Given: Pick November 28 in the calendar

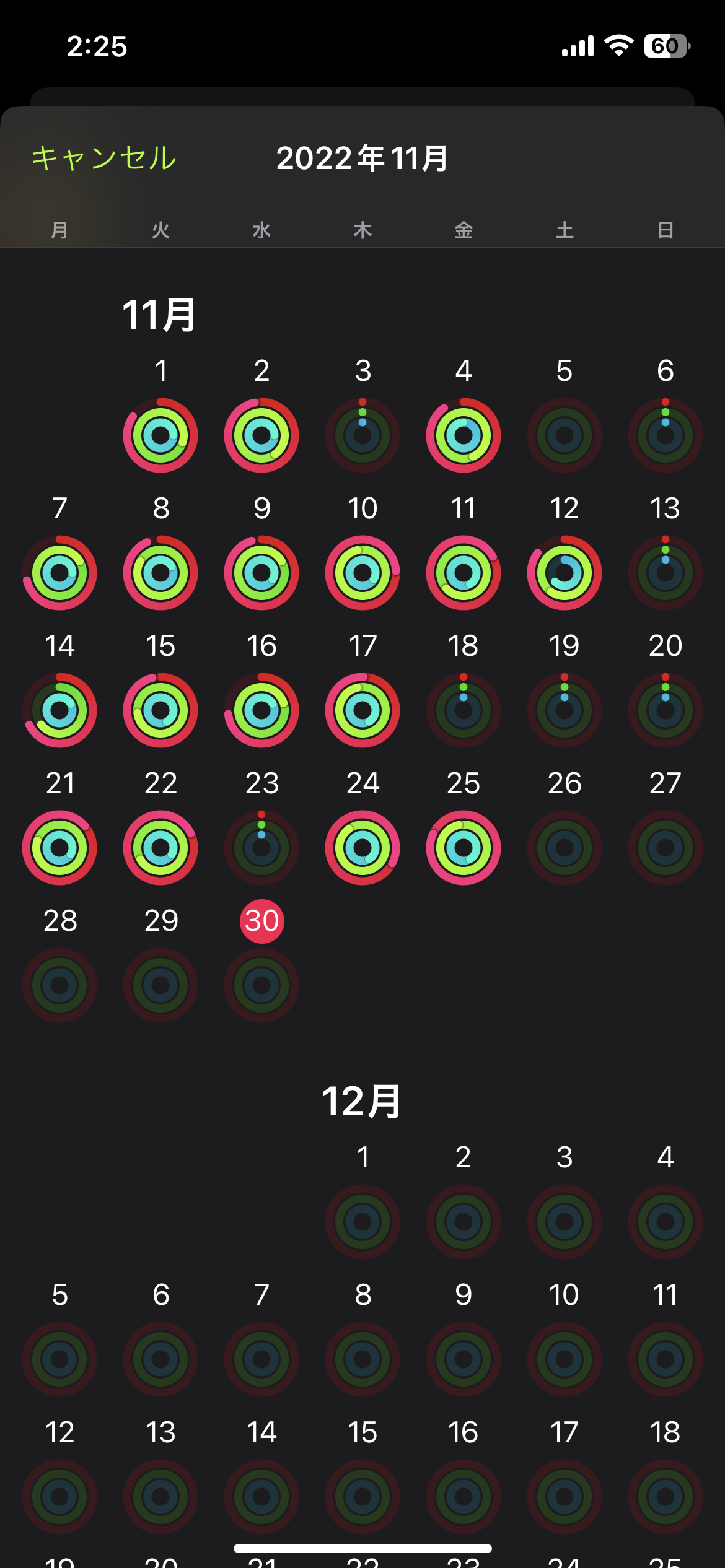Looking at the screenshot, I should pos(59,985).
